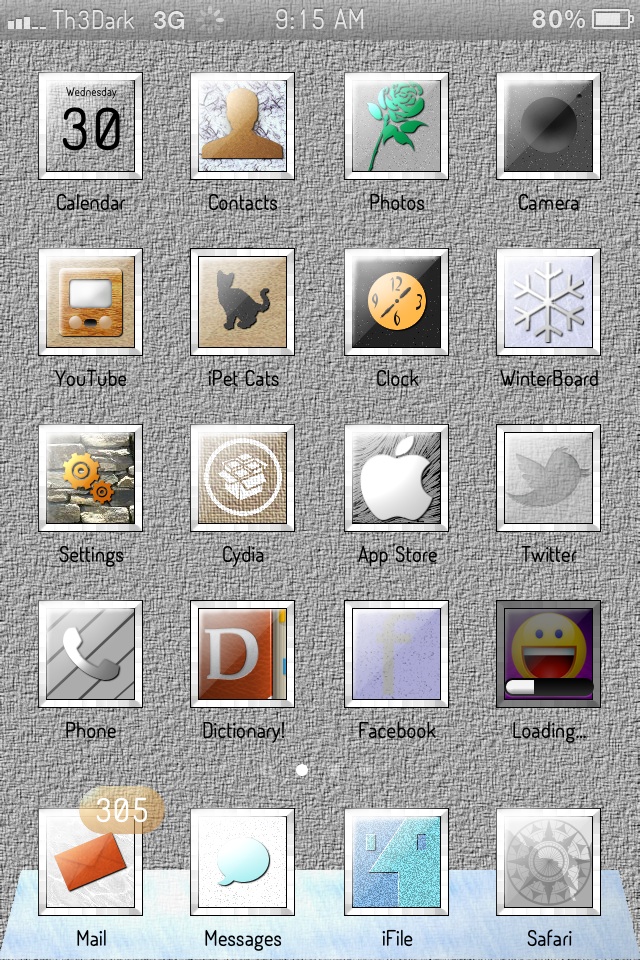640x960 pixels.
Task: Open the Facebook app
Action: (396, 654)
